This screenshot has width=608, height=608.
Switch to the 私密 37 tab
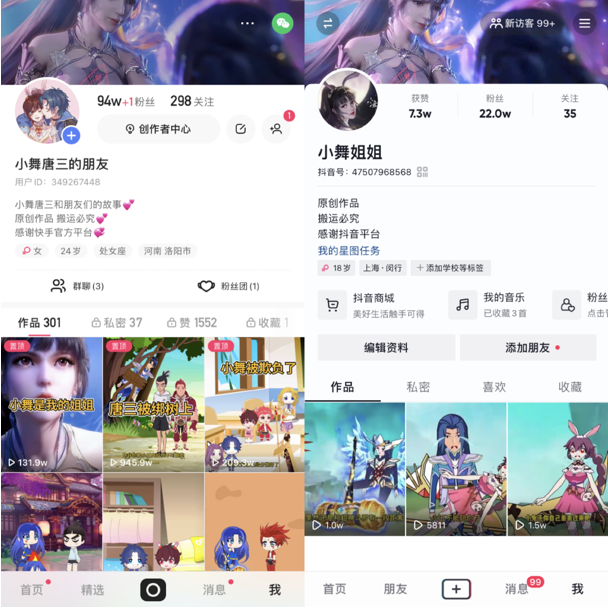pyautogui.click(x=117, y=322)
